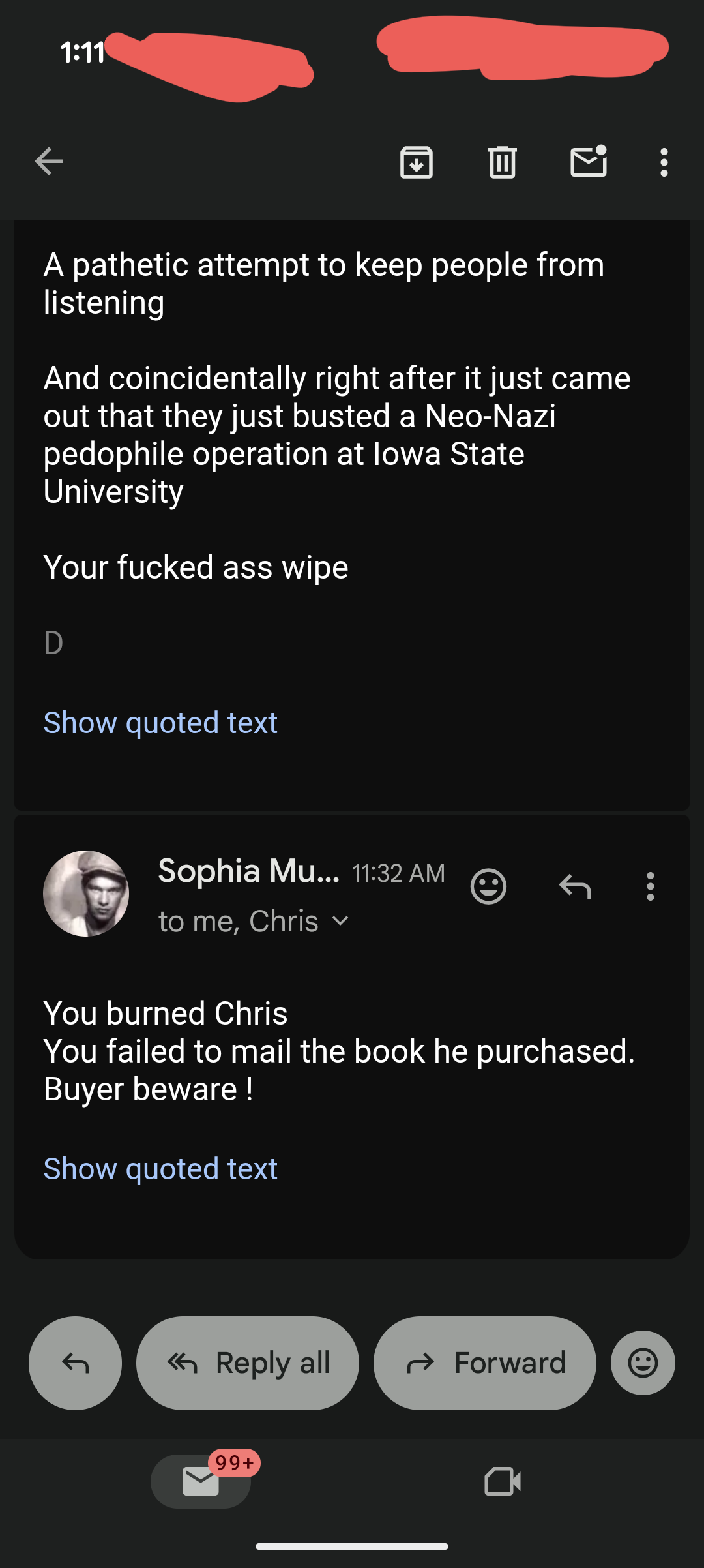Open more options for Sophia's message
This screenshot has height=1568, width=704.
(650, 886)
